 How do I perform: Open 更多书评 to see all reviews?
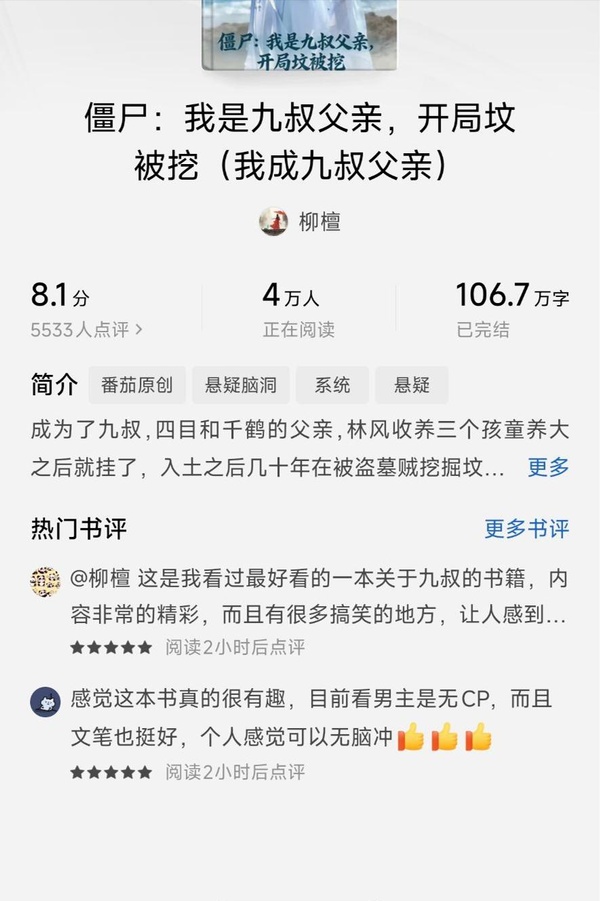click(x=526, y=528)
